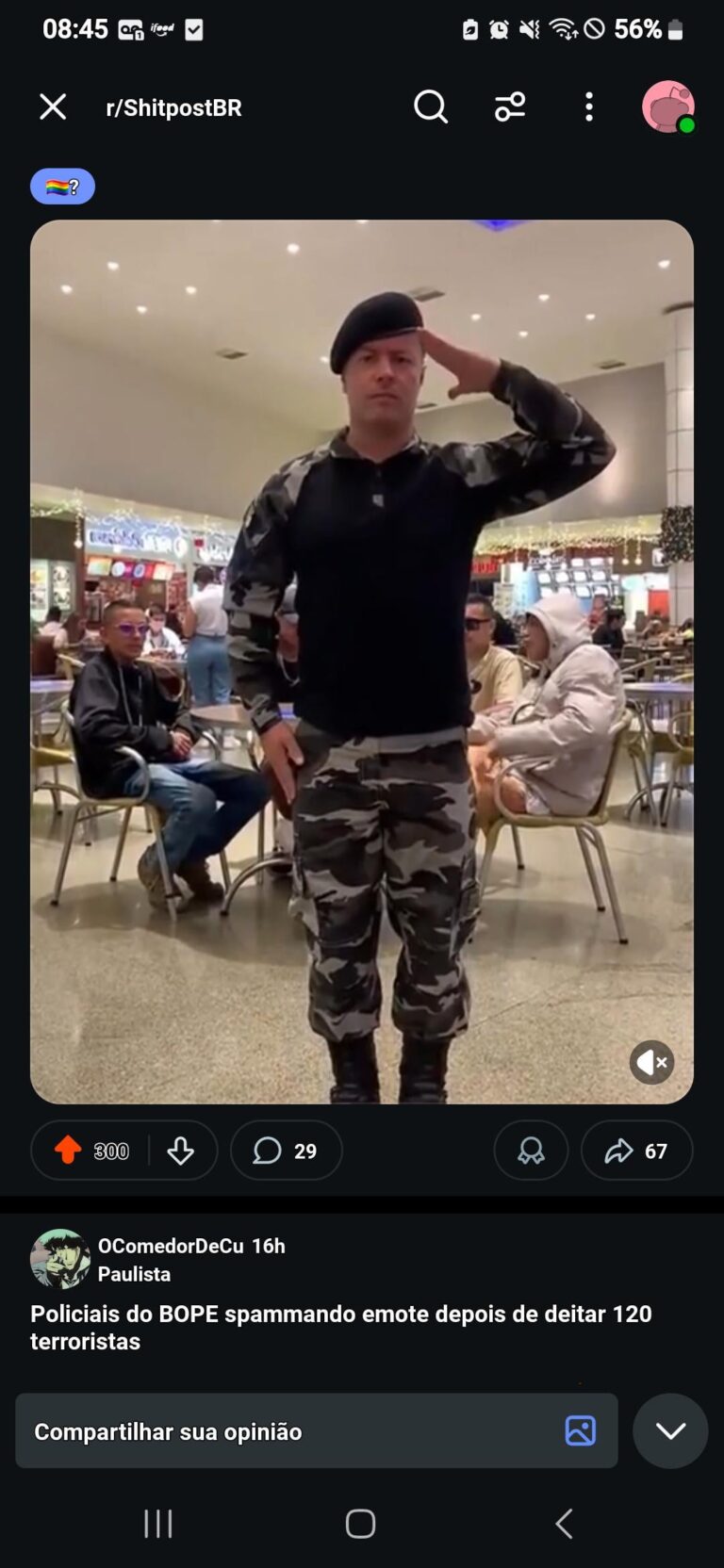Go back using system navigation
This screenshot has height=1568, width=724.
[x=564, y=1524]
